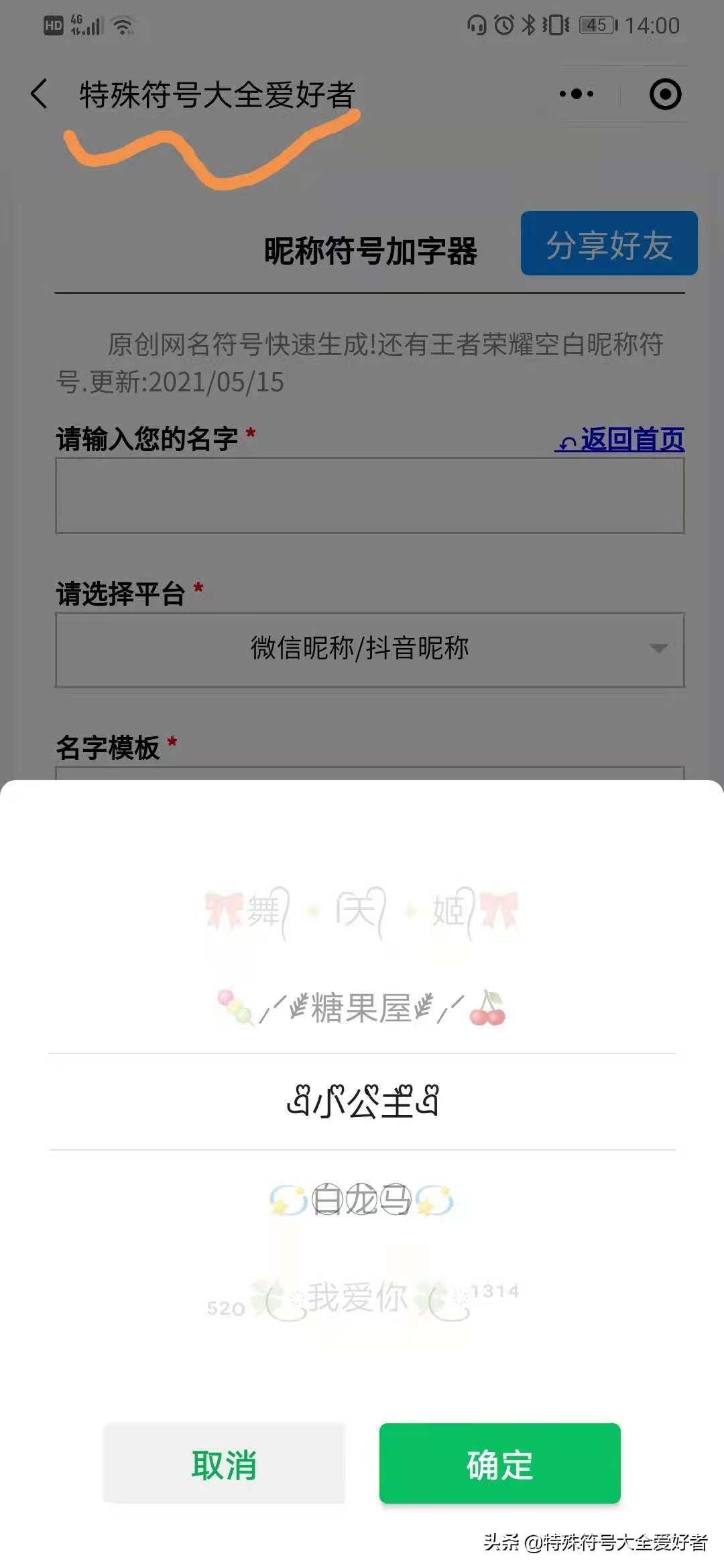Viewport: 724px width, 1568px height.
Task: Tap the mini-program close circle icon
Action: [x=664, y=94]
